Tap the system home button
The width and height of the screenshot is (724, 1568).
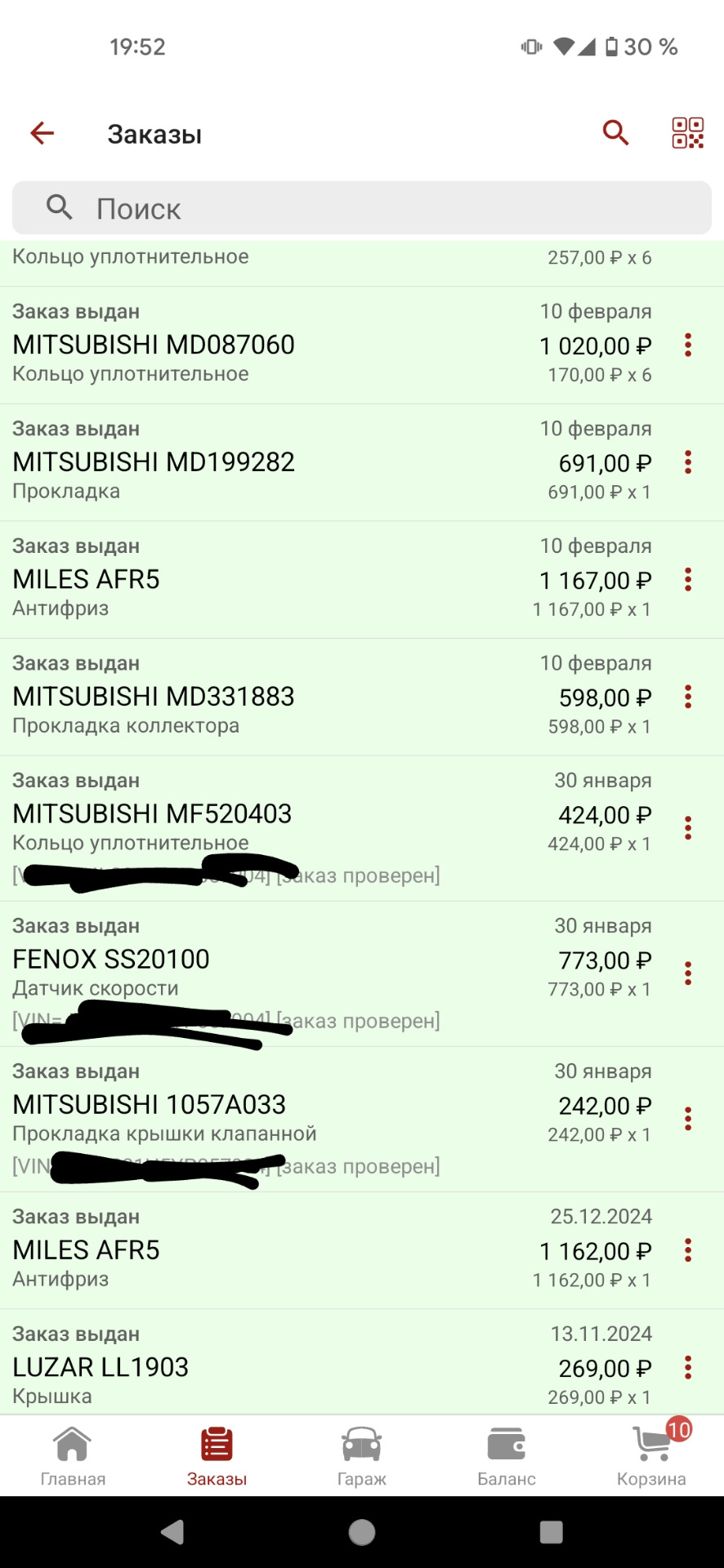(x=361, y=1532)
